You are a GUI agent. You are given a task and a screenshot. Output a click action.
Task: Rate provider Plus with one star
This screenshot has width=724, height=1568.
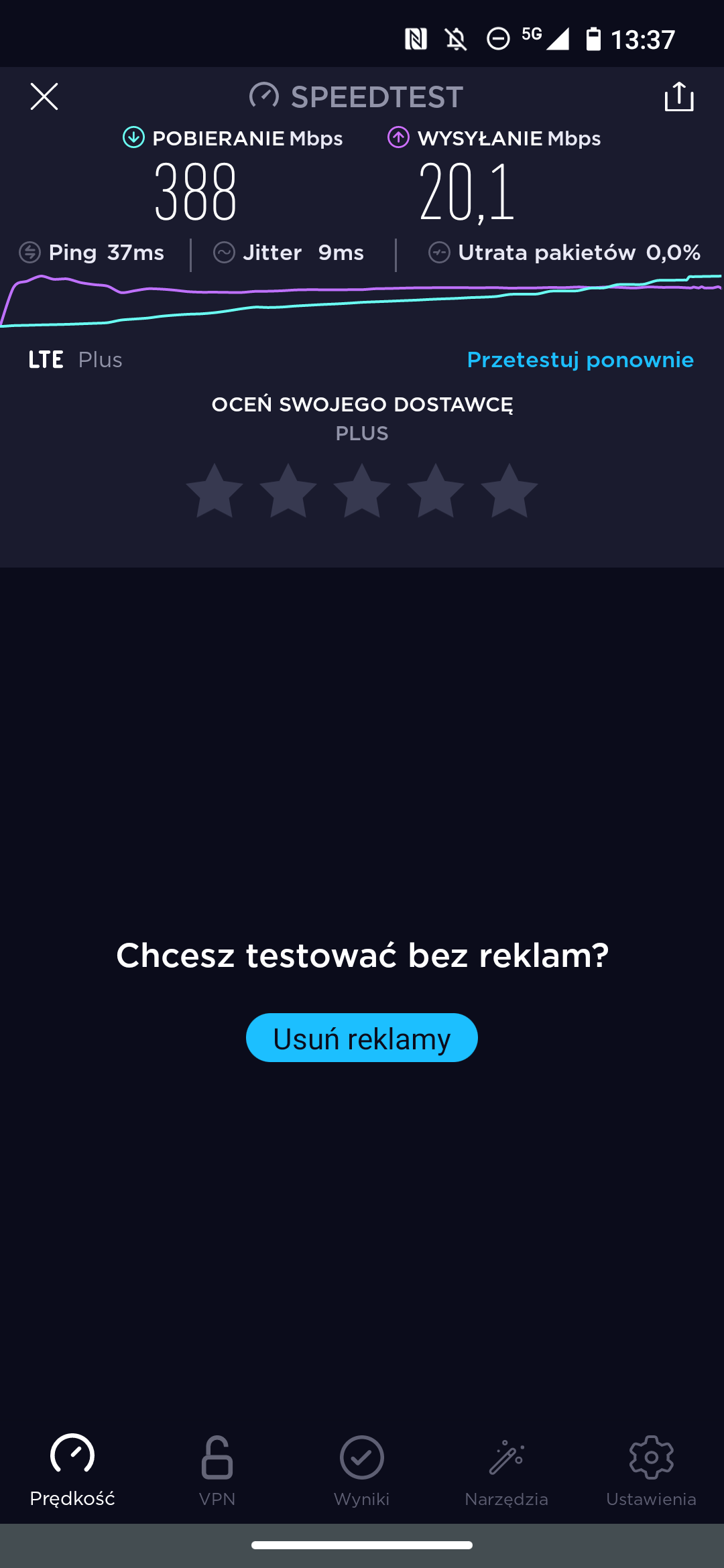point(215,491)
